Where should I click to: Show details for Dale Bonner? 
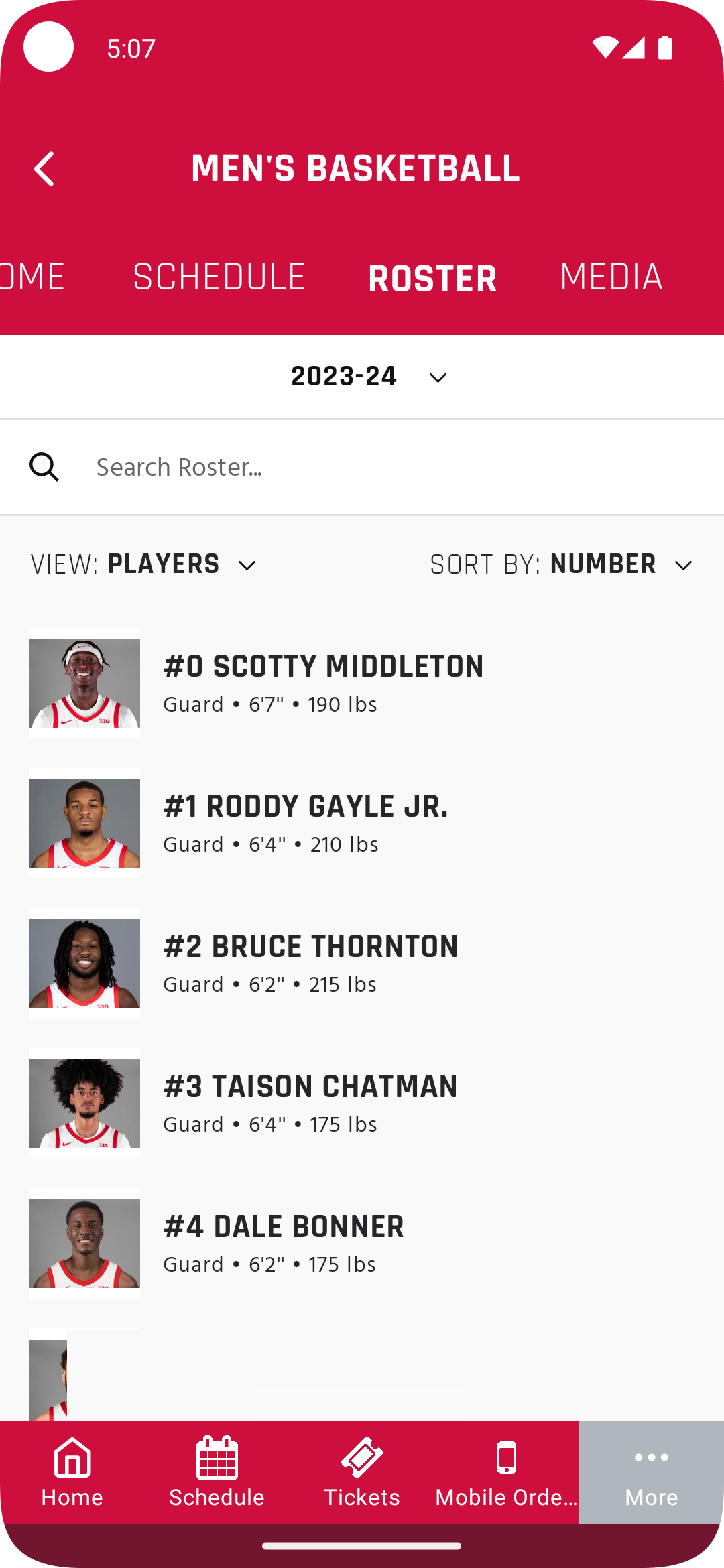click(284, 1243)
